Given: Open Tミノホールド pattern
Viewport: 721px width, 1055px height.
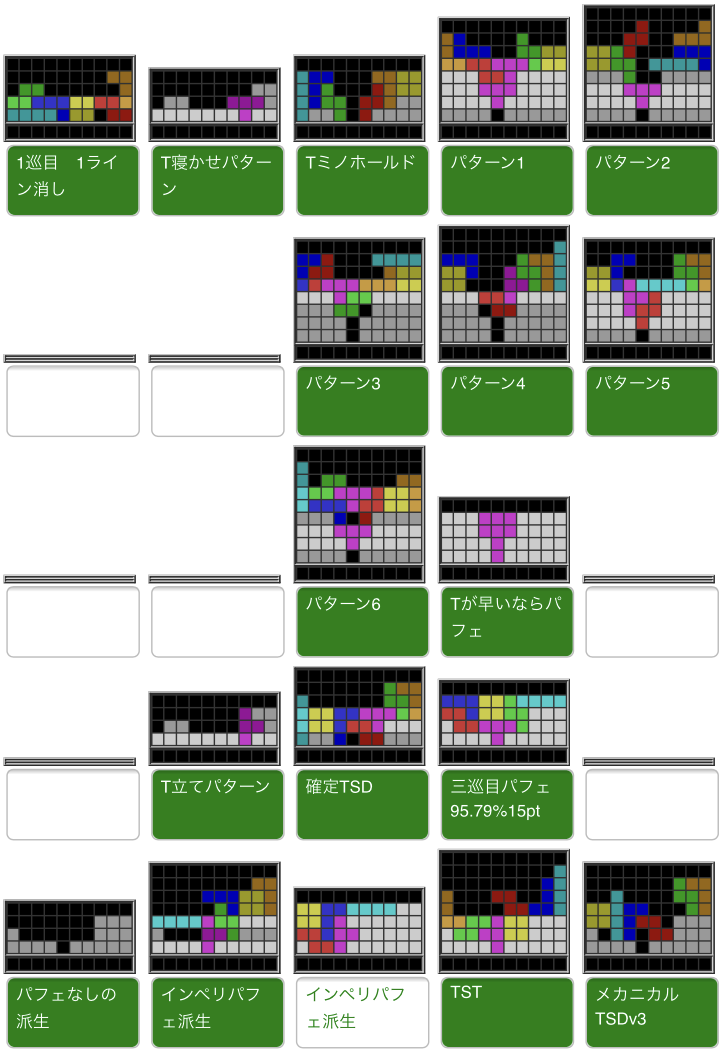Looking at the screenshot, I should click(362, 180).
